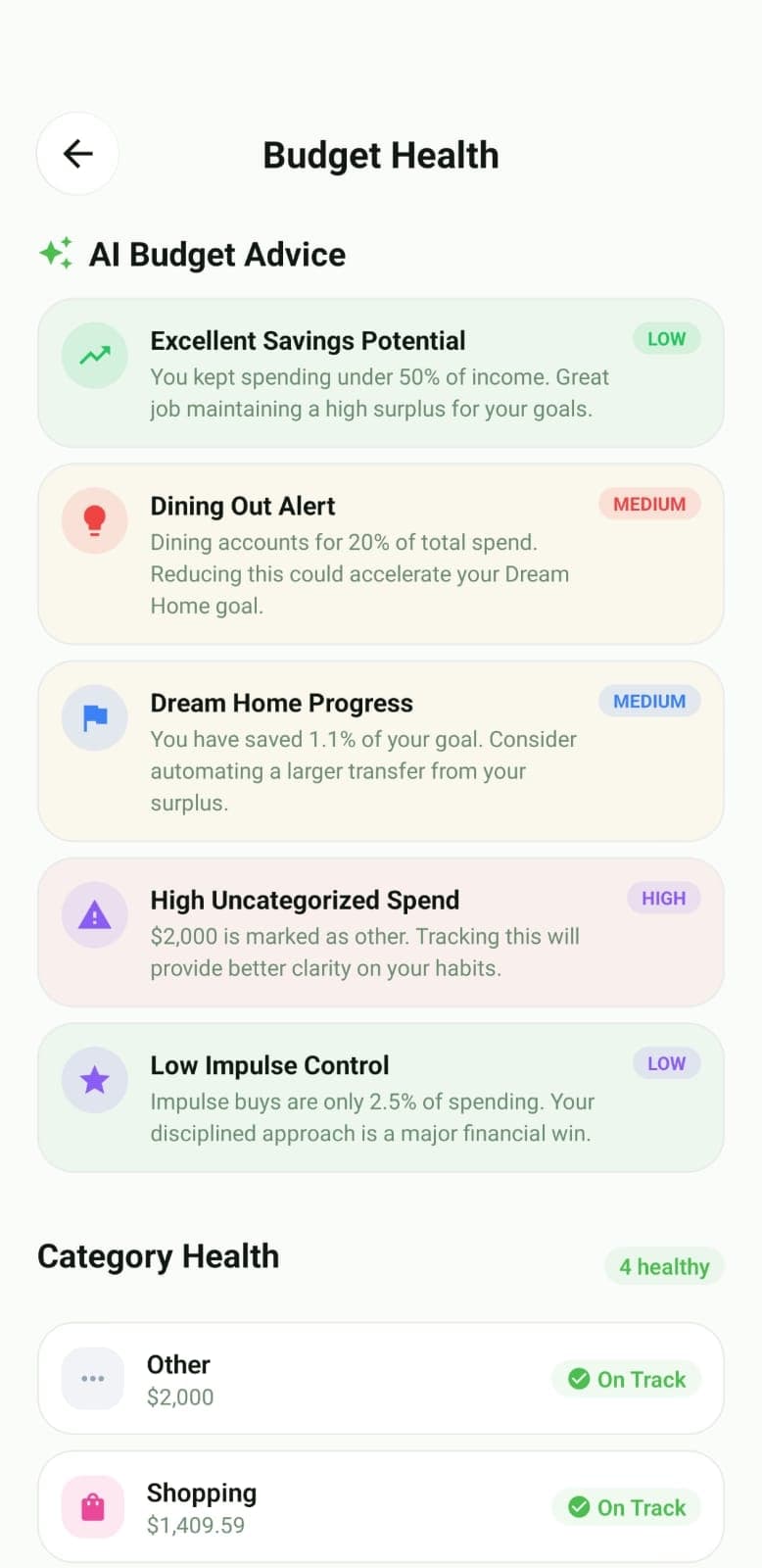
Task: Click the pink shopping bag category icon
Action: pos(92,1506)
